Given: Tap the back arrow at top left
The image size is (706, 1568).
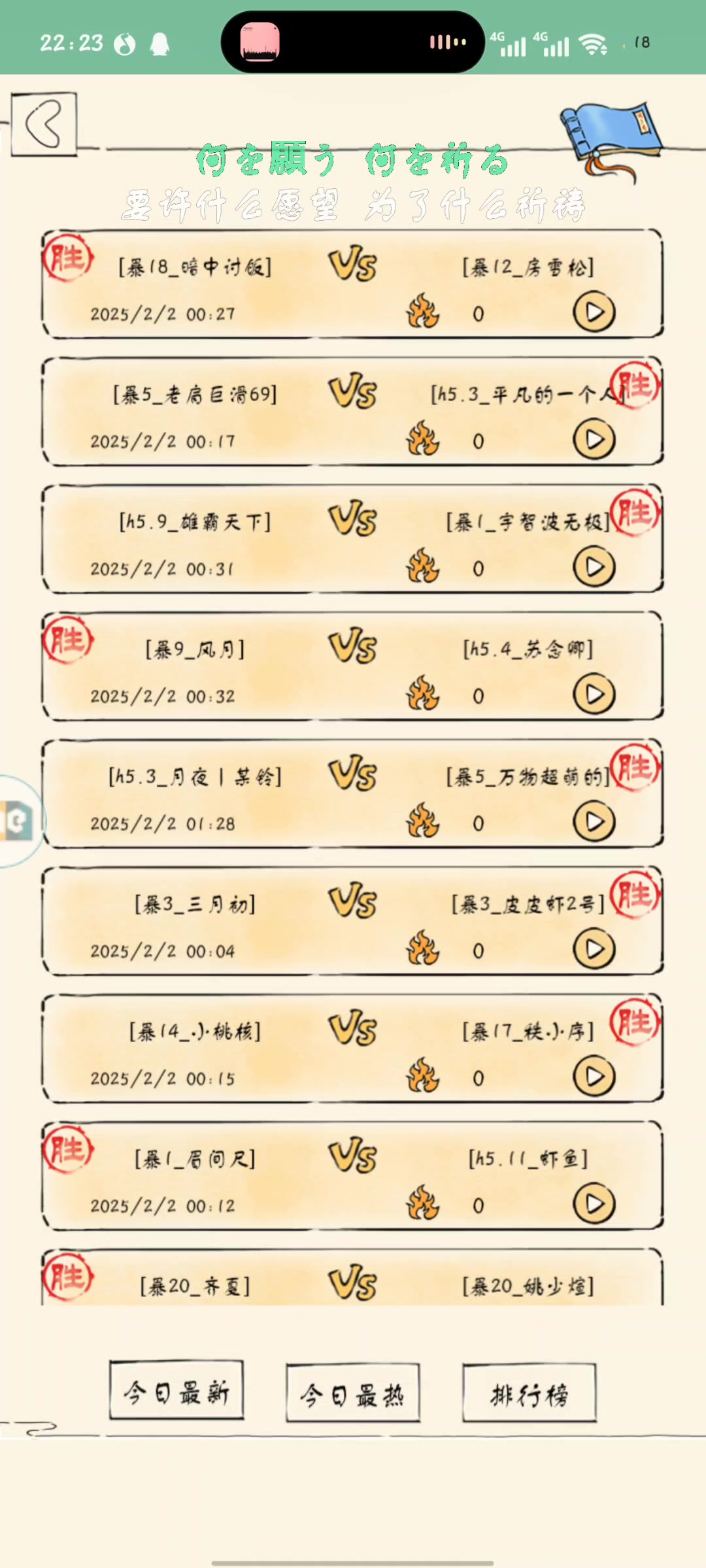Looking at the screenshot, I should tap(44, 123).
